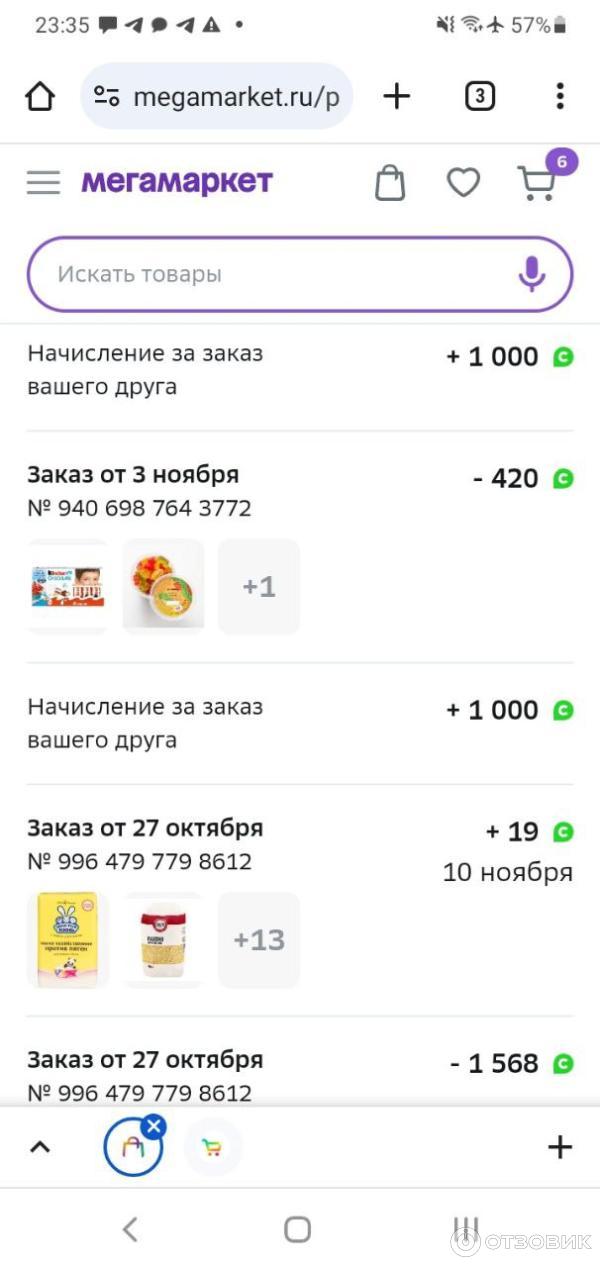Show the +1 more item in the 3 ноября order
This screenshot has height=1267, width=600.
point(259,587)
